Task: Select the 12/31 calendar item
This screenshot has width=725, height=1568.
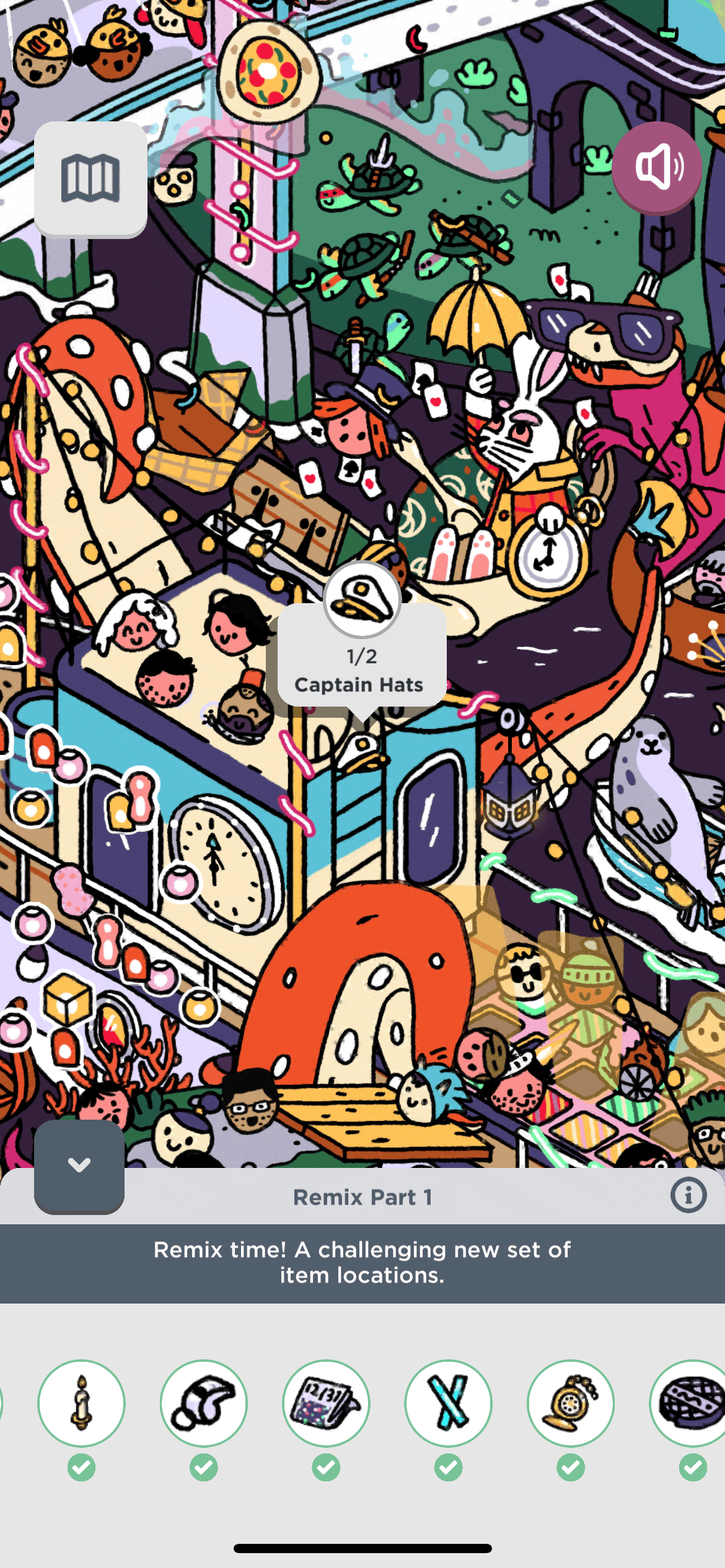Action: [x=326, y=1403]
